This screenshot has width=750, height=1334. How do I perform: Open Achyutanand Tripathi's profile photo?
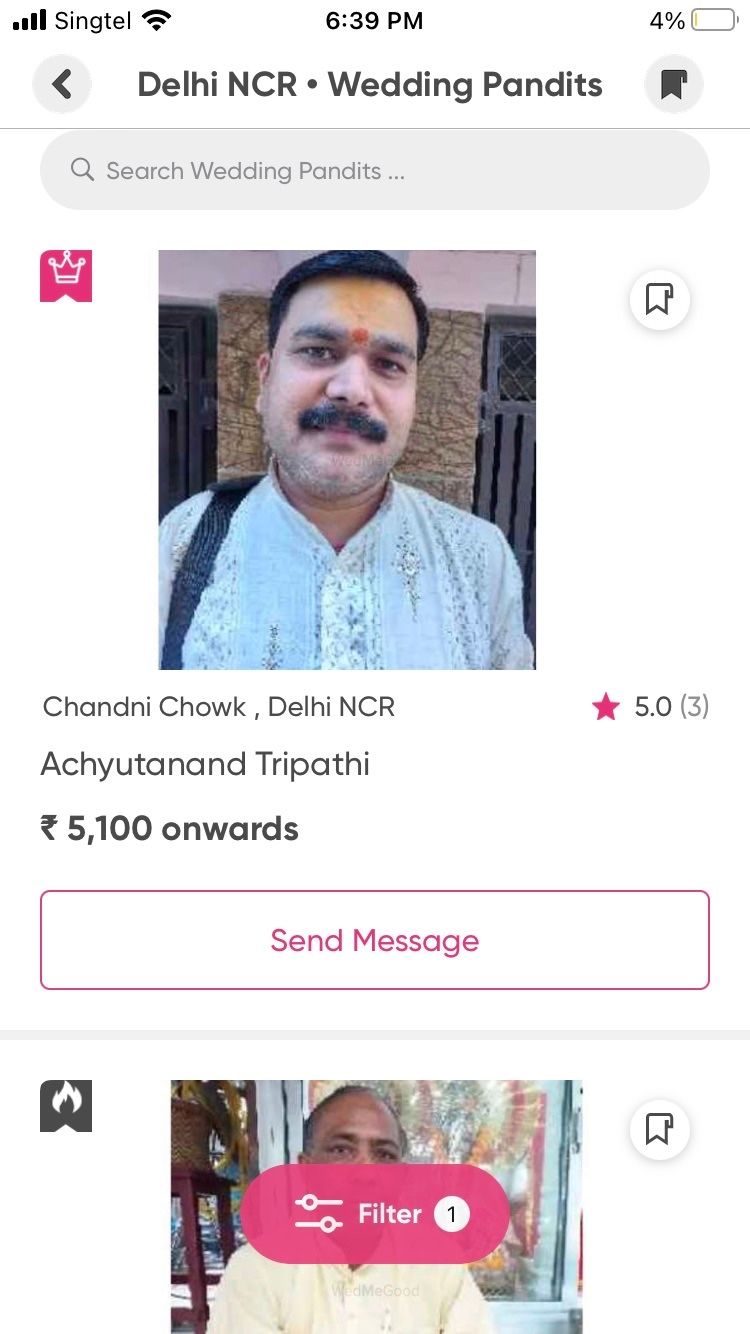(x=347, y=460)
